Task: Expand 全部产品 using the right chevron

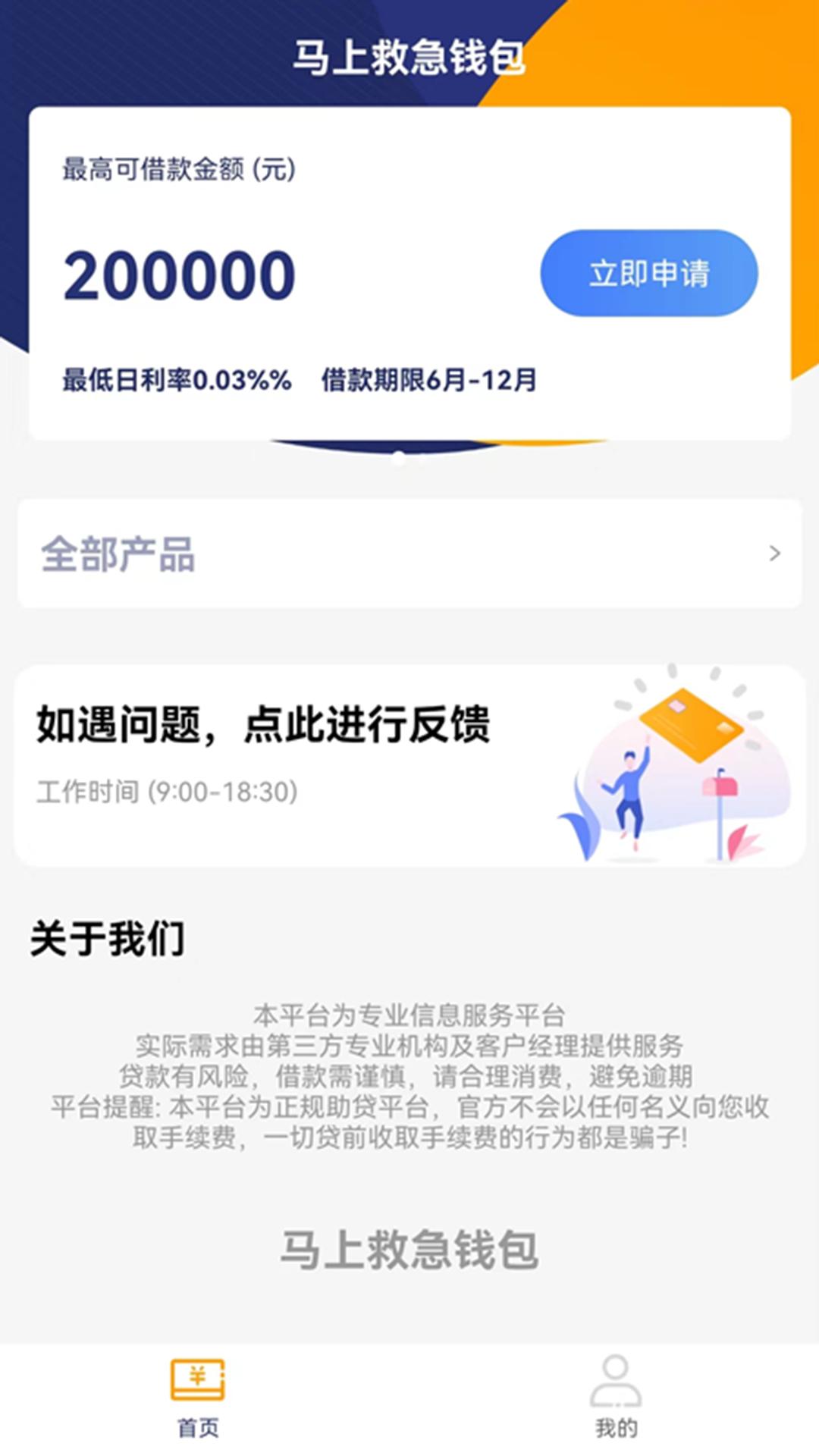Action: point(773,554)
